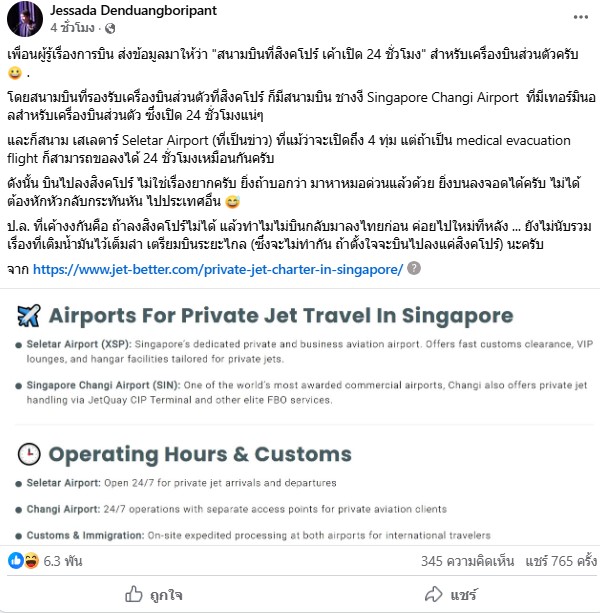Open the post options menu

coord(578,15)
